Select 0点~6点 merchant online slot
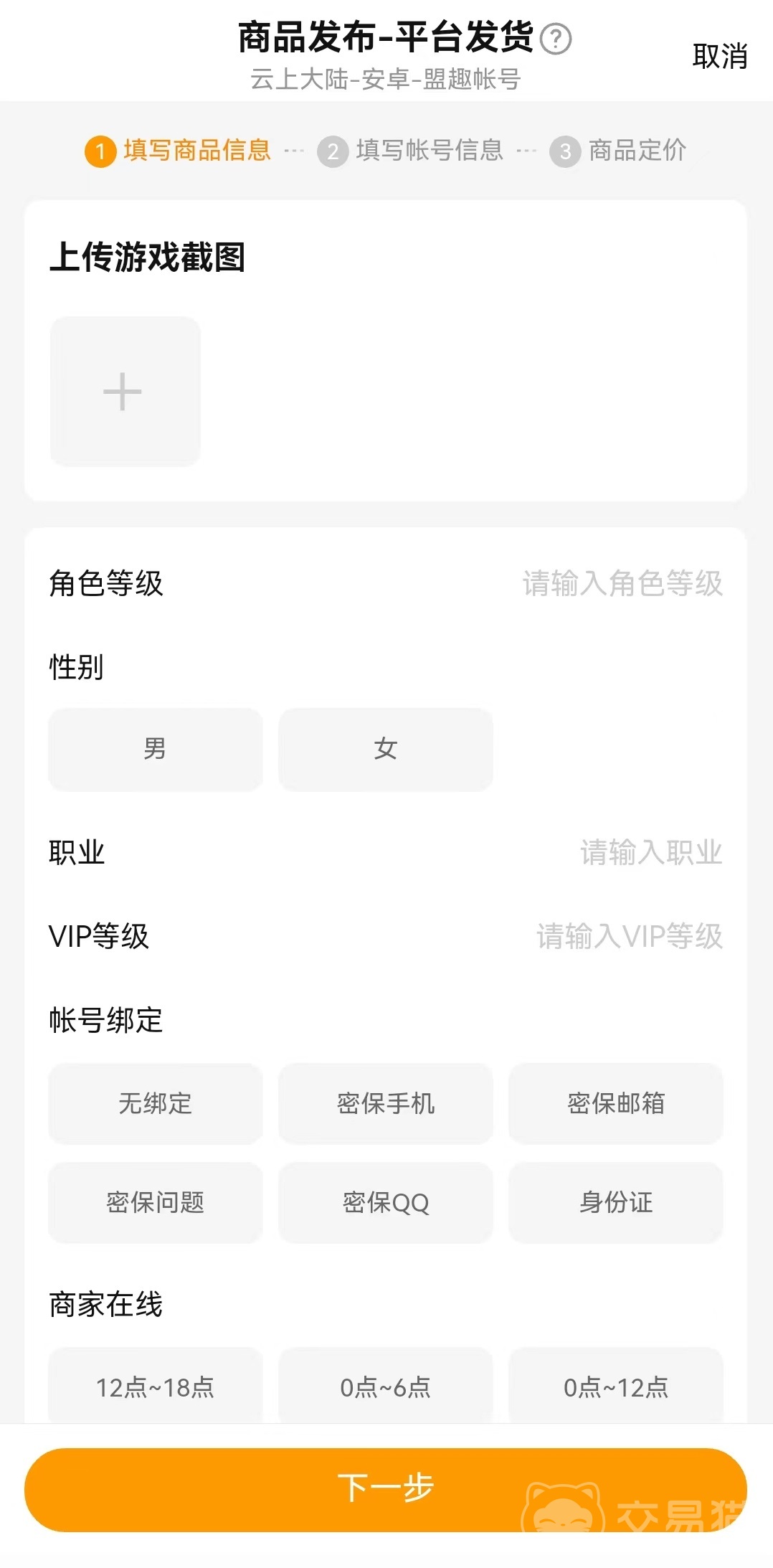The height and width of the screenshot is (1568, 773). (385, 1387)
